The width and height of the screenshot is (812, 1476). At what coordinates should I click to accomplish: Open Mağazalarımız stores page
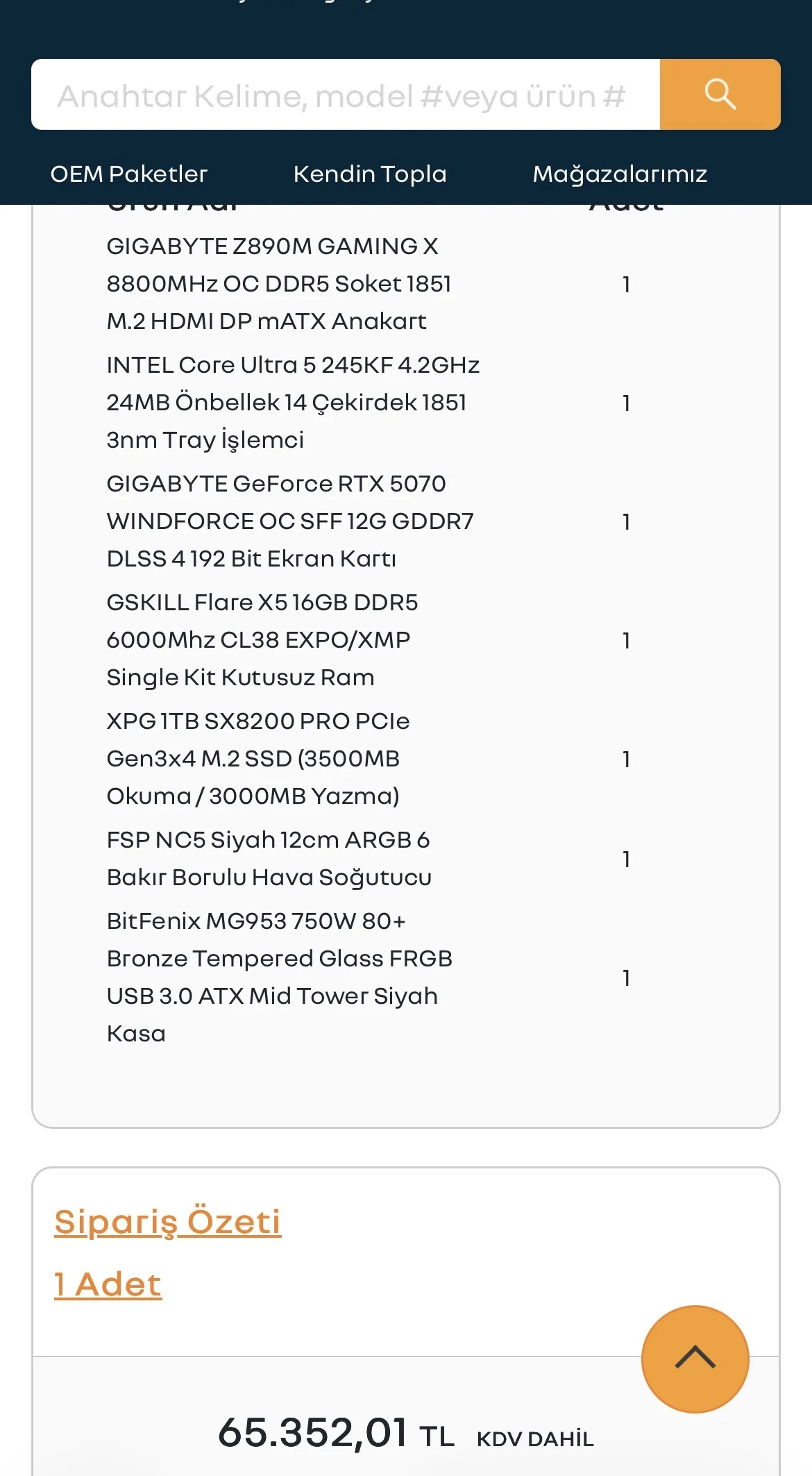coord(620,174)
